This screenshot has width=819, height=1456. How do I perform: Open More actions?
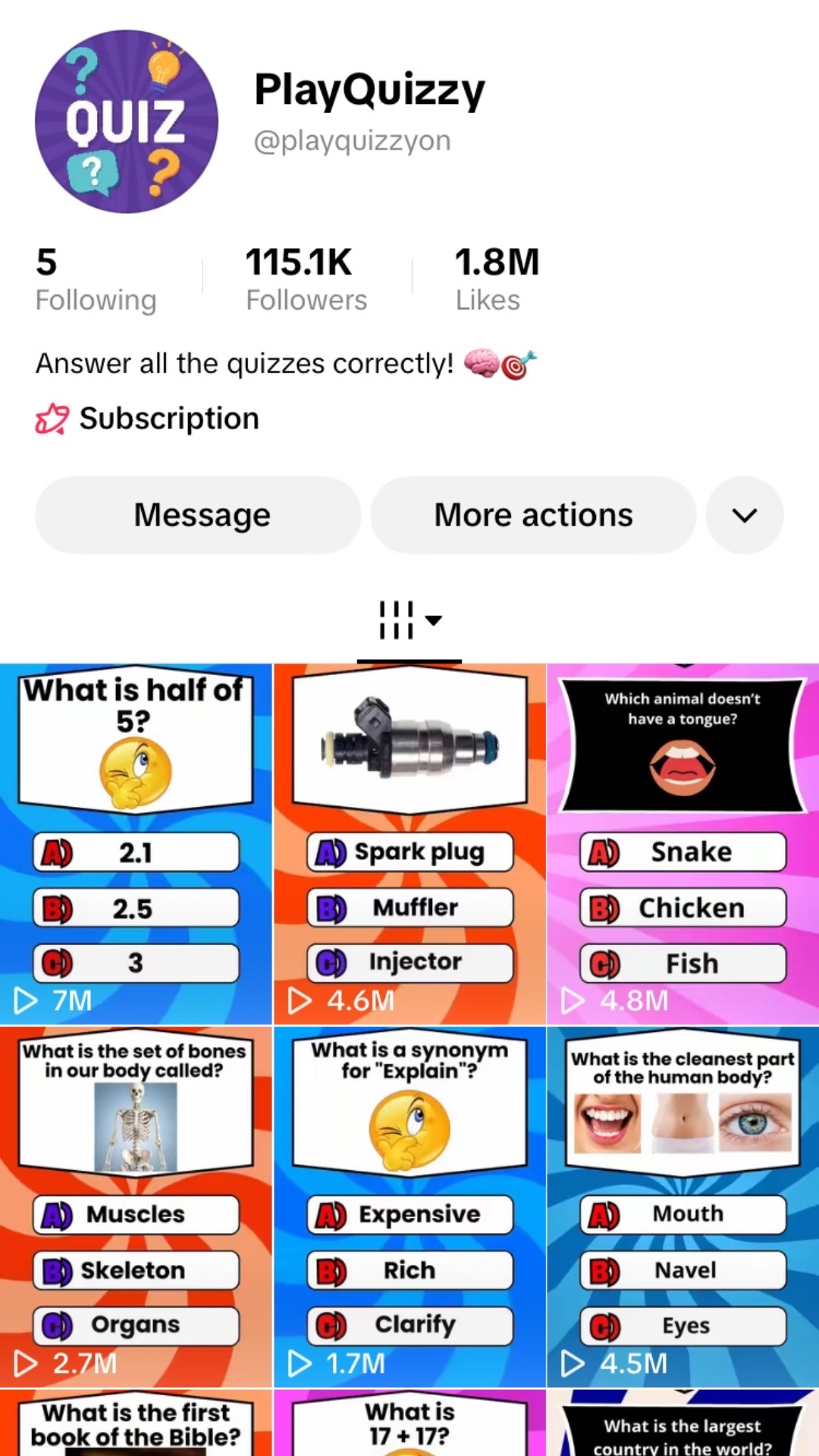pos(533,515)
